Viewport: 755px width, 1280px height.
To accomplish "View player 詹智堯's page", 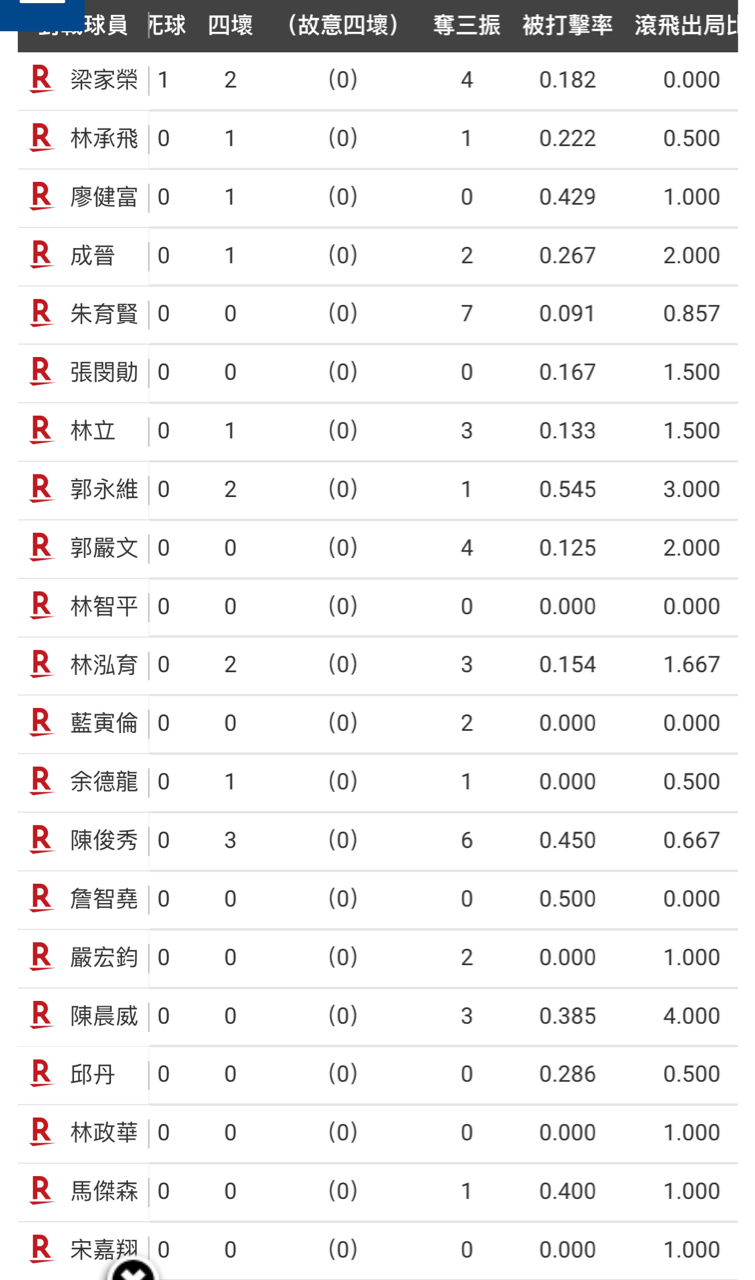I will coord(104,899).
